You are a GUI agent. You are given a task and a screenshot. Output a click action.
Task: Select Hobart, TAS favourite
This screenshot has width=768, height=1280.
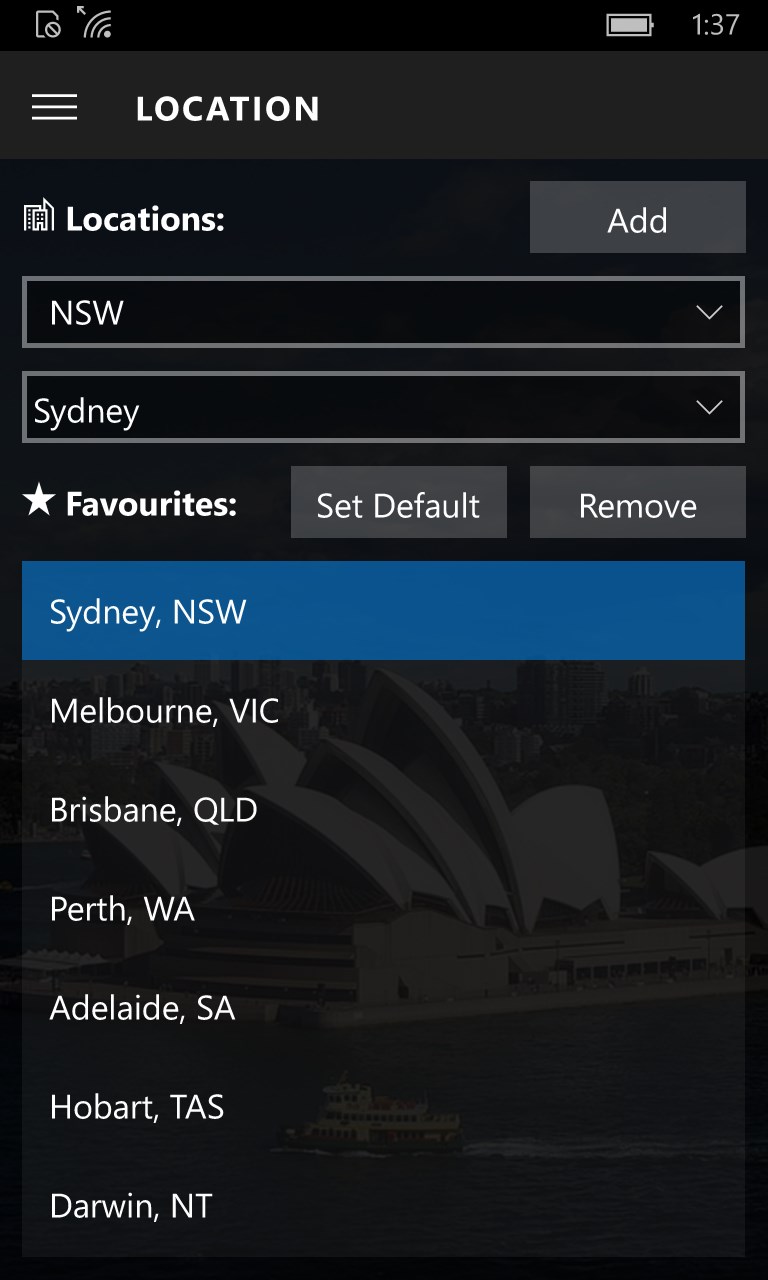click(383, 1106)
